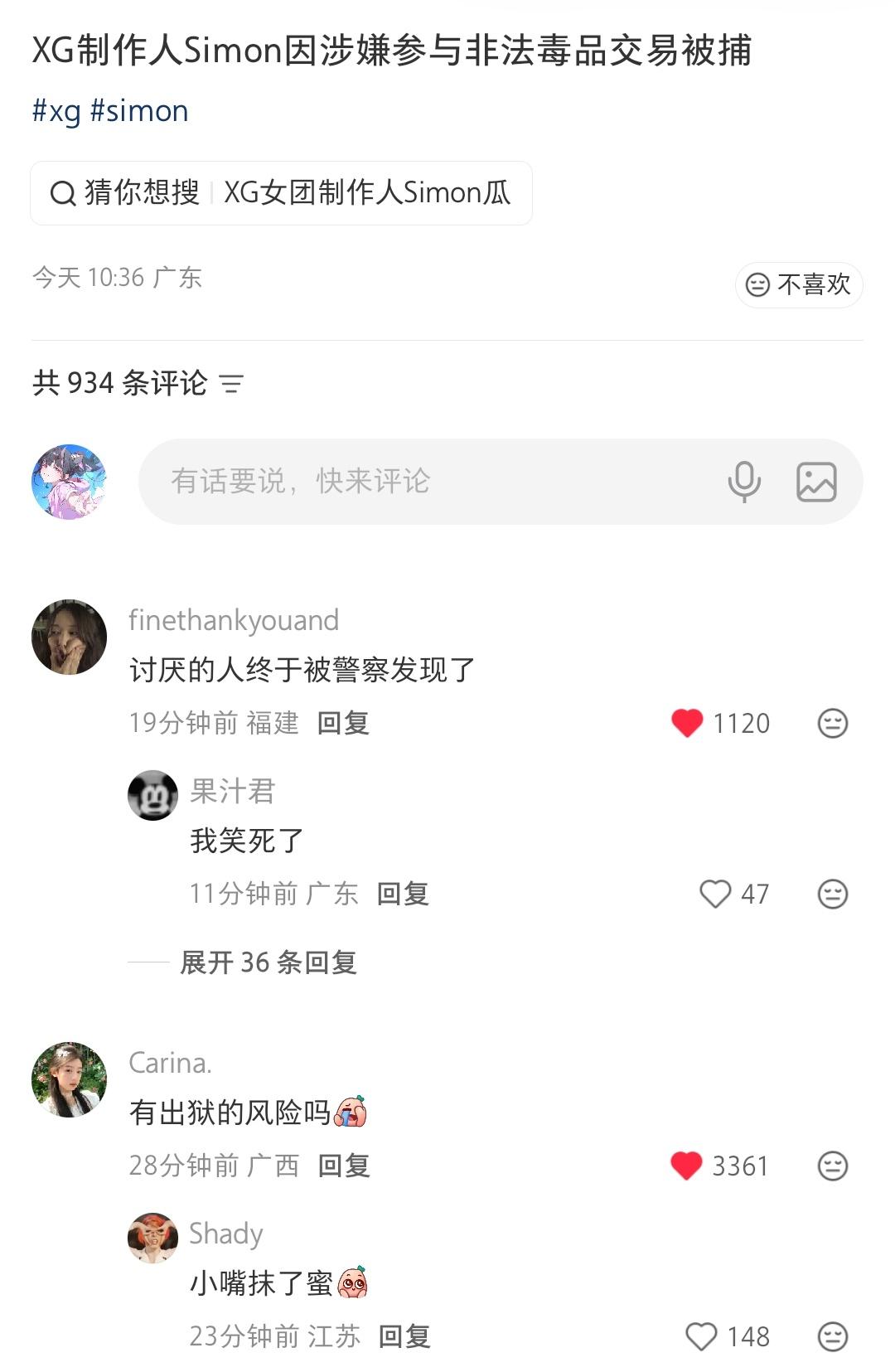The height and width of the screenshot is (1372, 895).
Task: Tap the emoji face icon beside finethankyouand's like count
Action: click(x=831, y=722)
